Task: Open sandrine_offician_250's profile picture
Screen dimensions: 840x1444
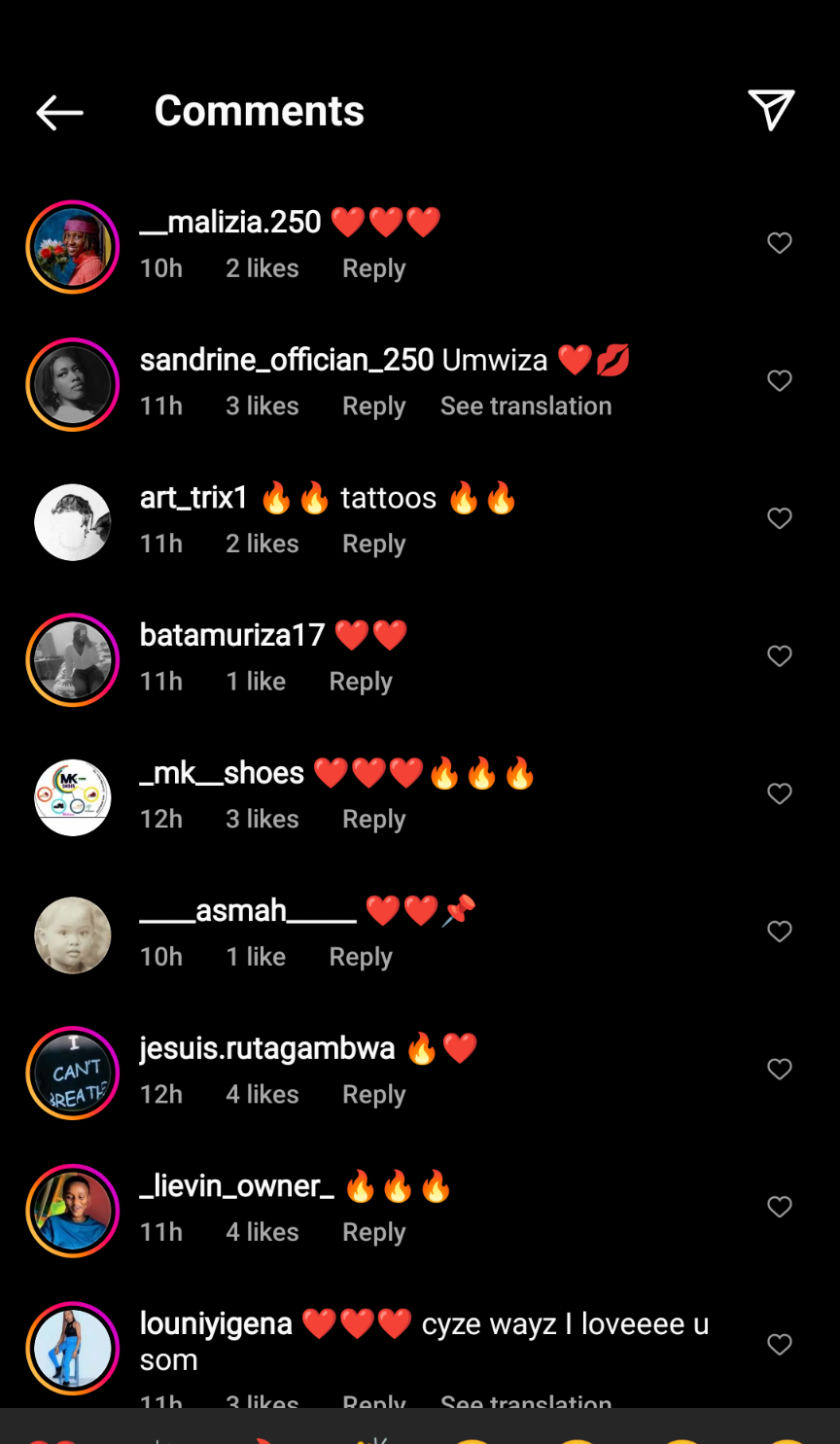Action: click(x=73, y=385)
